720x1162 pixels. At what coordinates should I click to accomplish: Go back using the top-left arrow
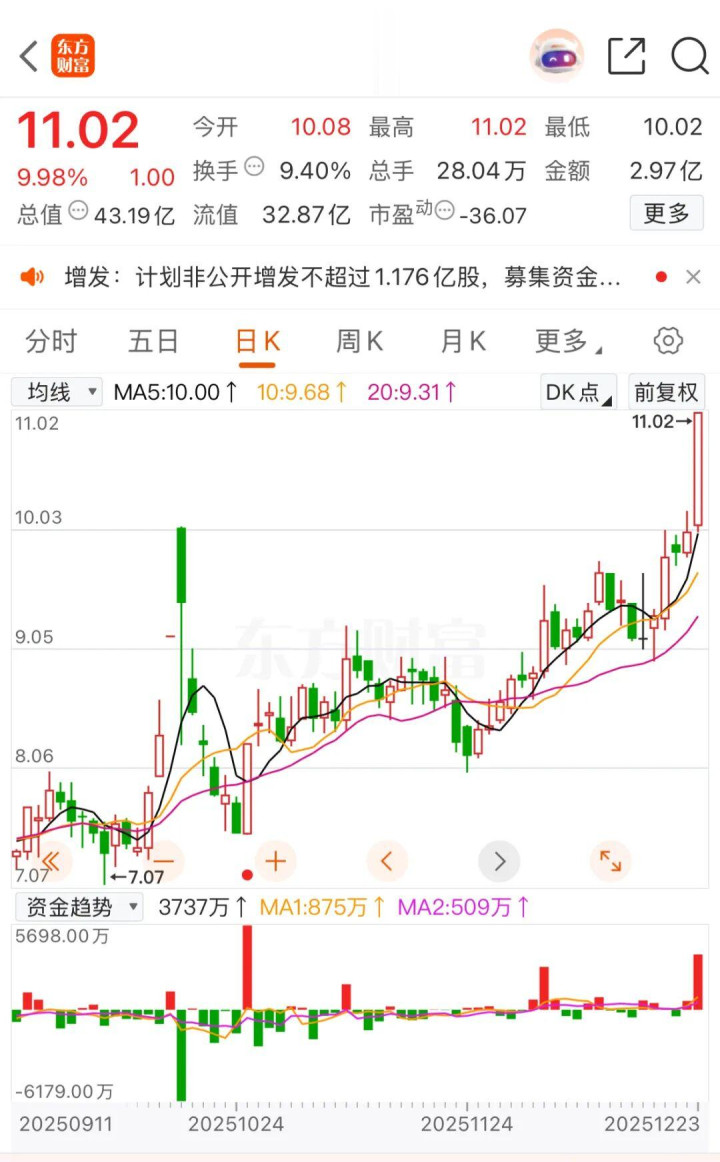[29, 56]
